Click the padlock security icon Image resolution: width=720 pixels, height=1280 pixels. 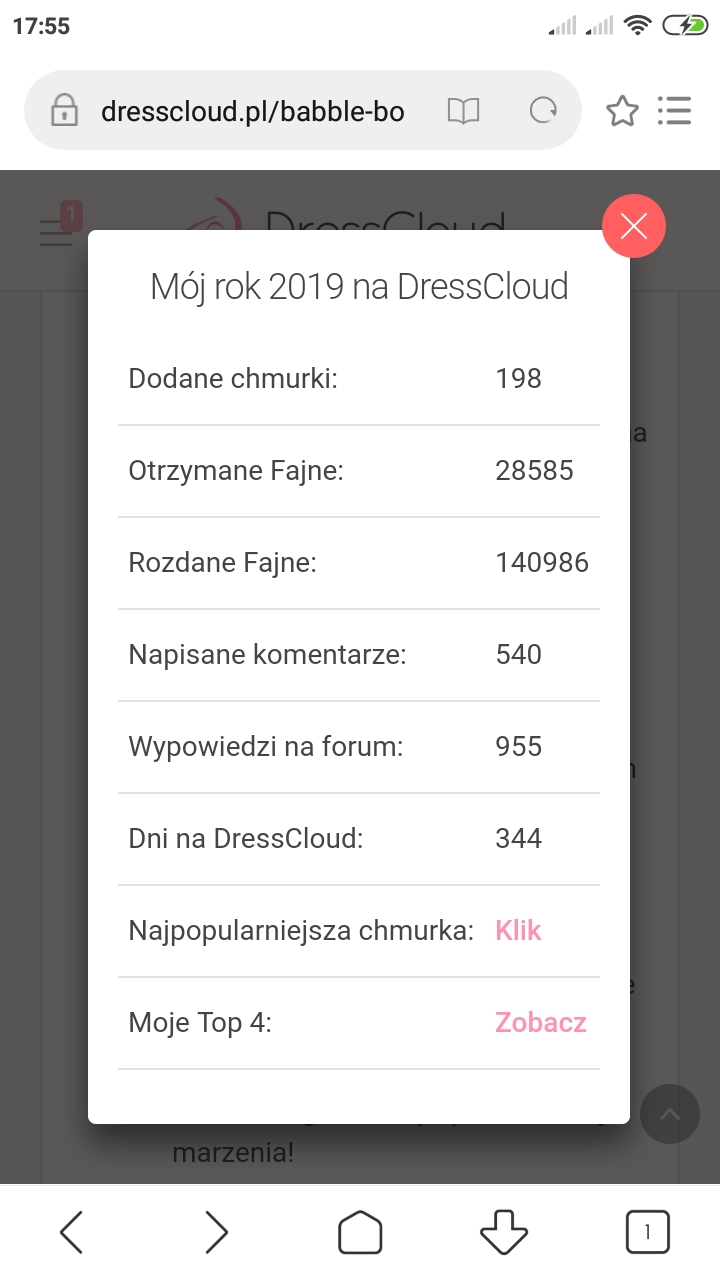pyautogui.click(x=64, y=111)
